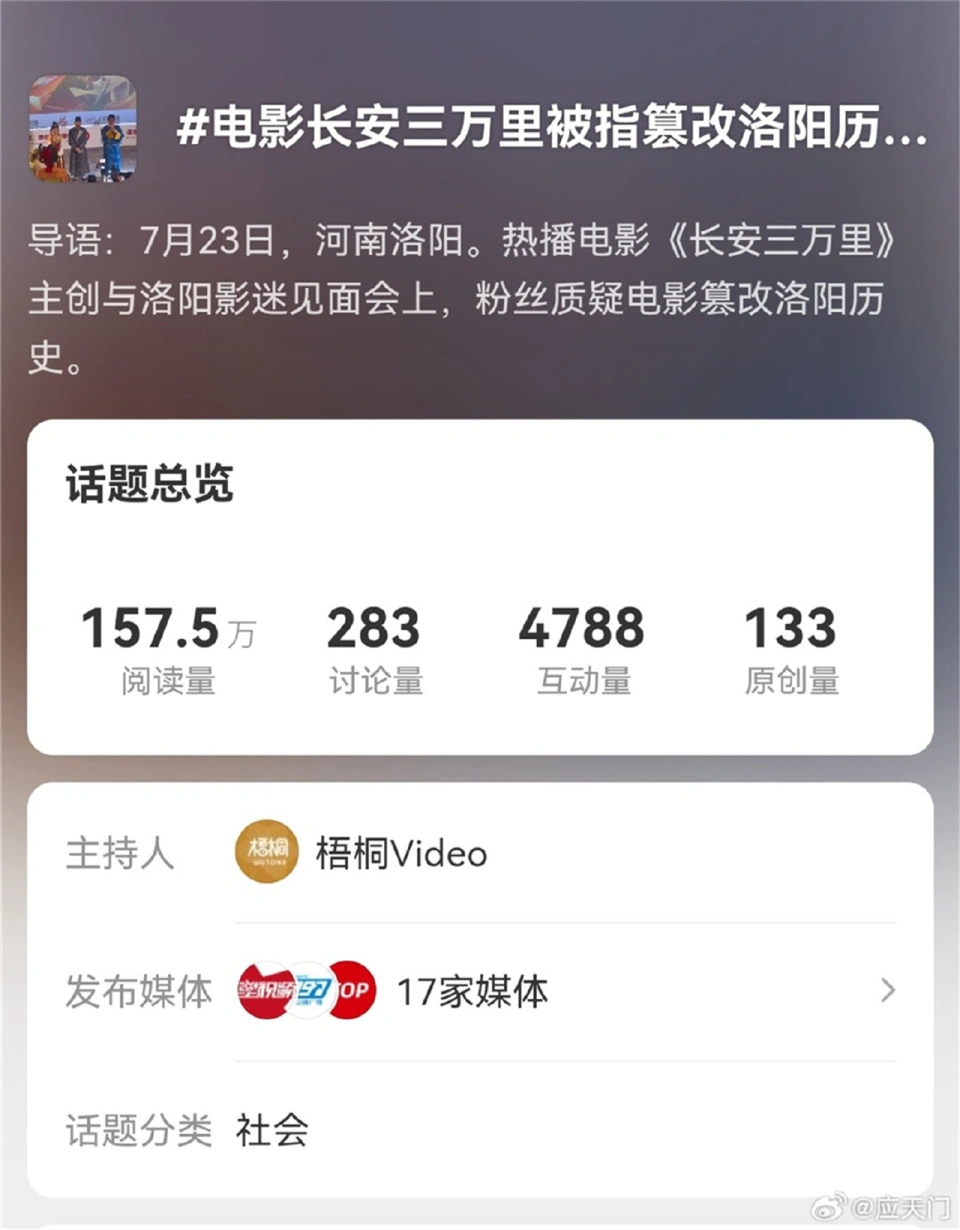This screenshot has height=1230, width=960.
Task: Open host 梧桐Video's profile
Action: click(x=401, y=854)
